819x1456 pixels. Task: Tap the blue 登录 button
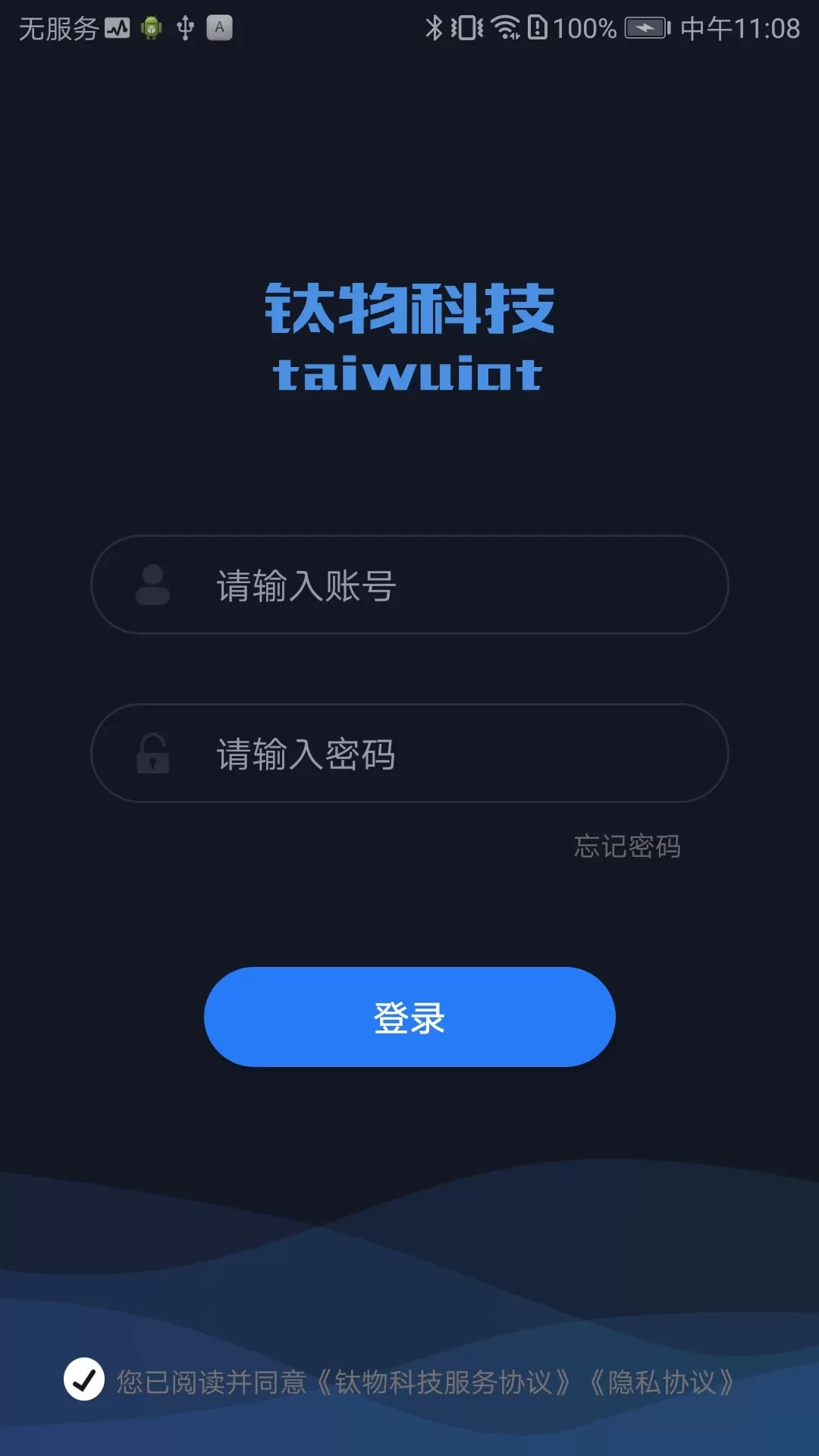click(x=409, y=1017)
